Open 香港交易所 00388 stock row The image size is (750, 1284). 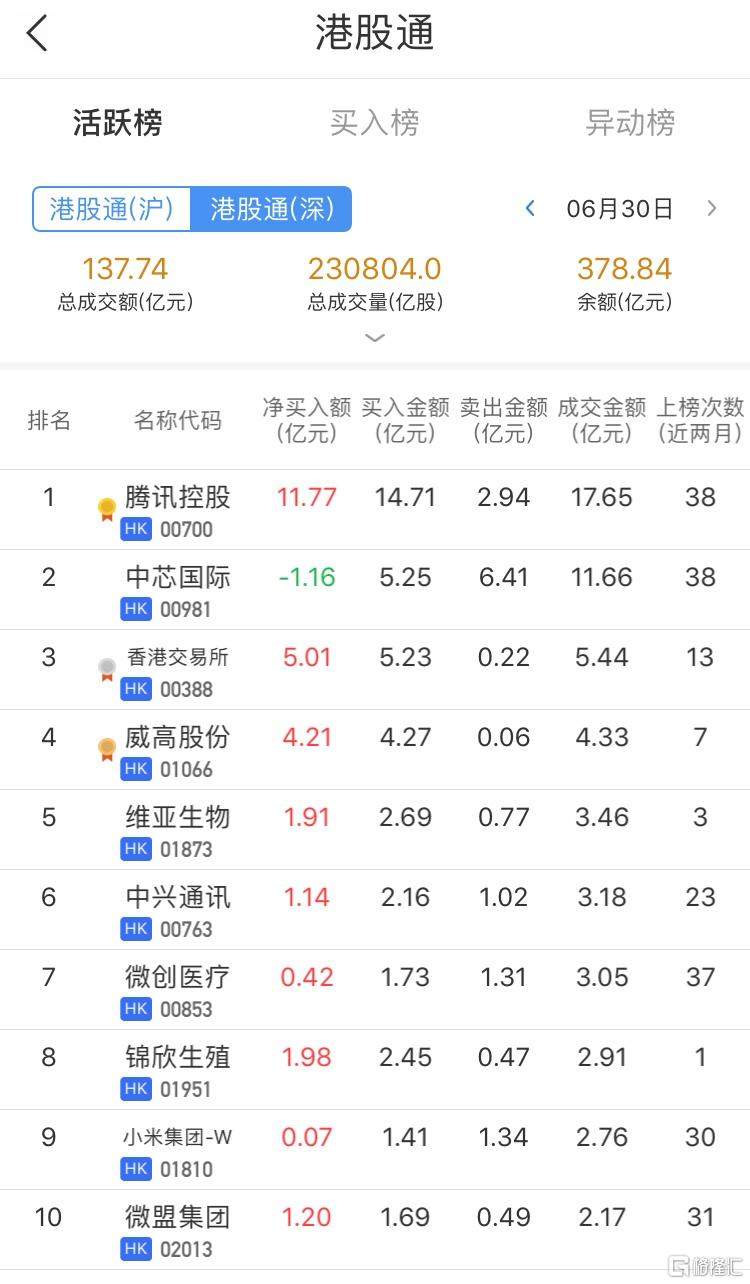375,670
